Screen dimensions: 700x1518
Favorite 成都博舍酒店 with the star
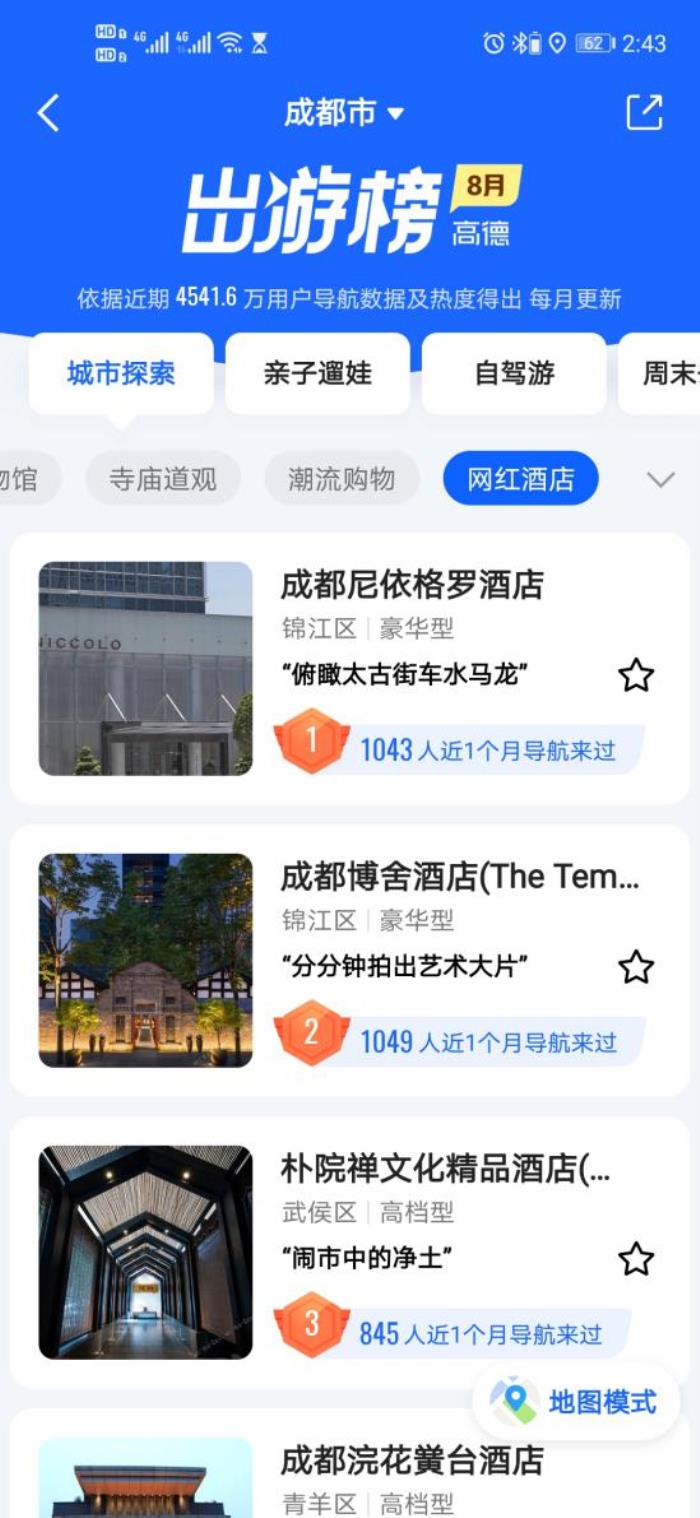[636, 967]
